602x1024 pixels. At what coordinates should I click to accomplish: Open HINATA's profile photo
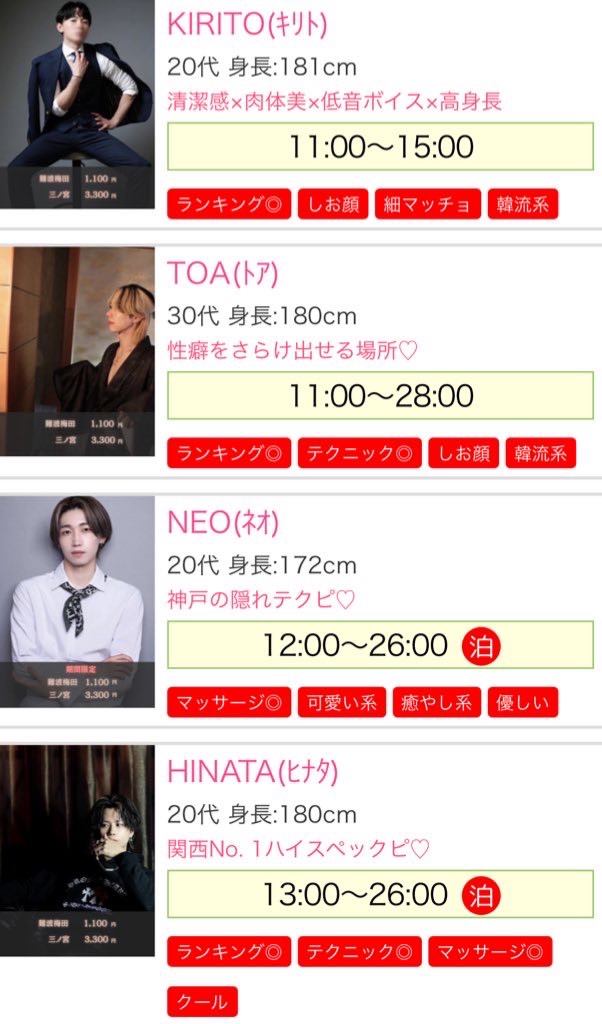77,850
